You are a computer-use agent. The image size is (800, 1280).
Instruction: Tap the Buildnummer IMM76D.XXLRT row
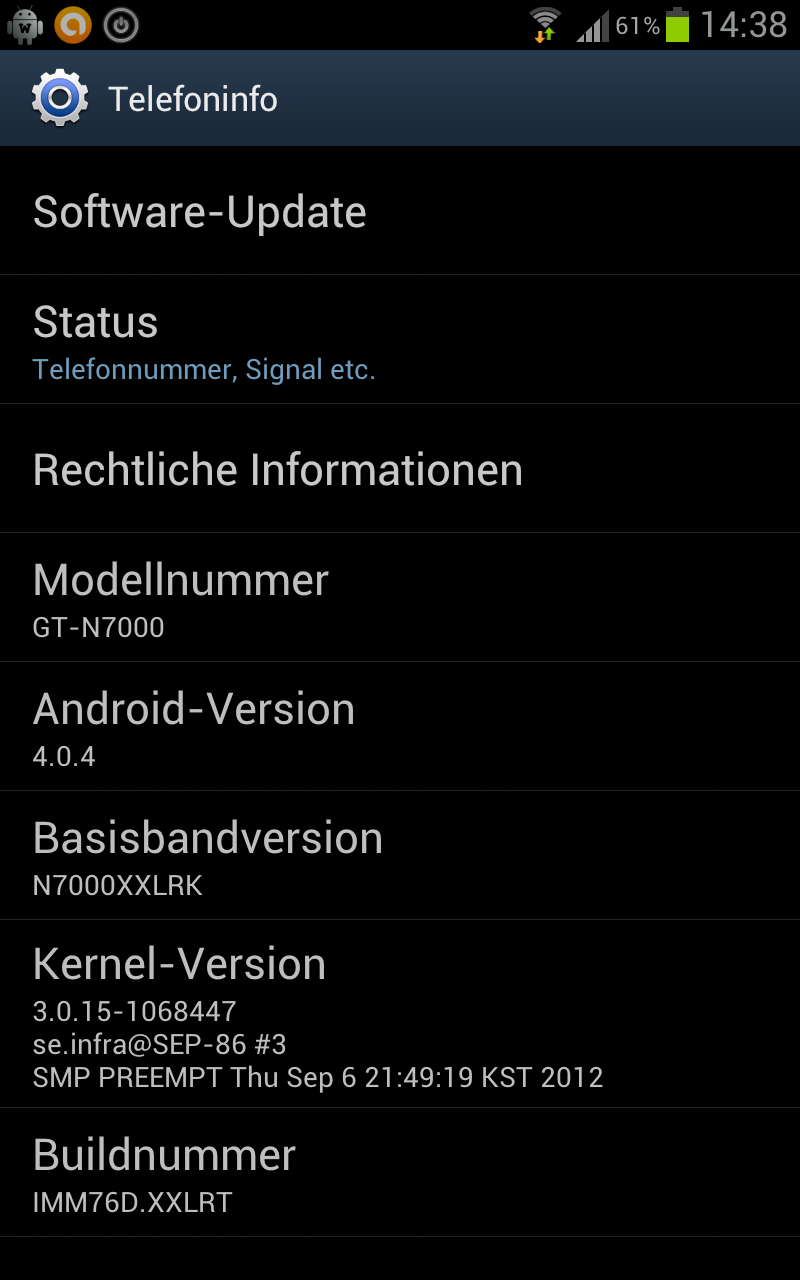[400, 1173]
